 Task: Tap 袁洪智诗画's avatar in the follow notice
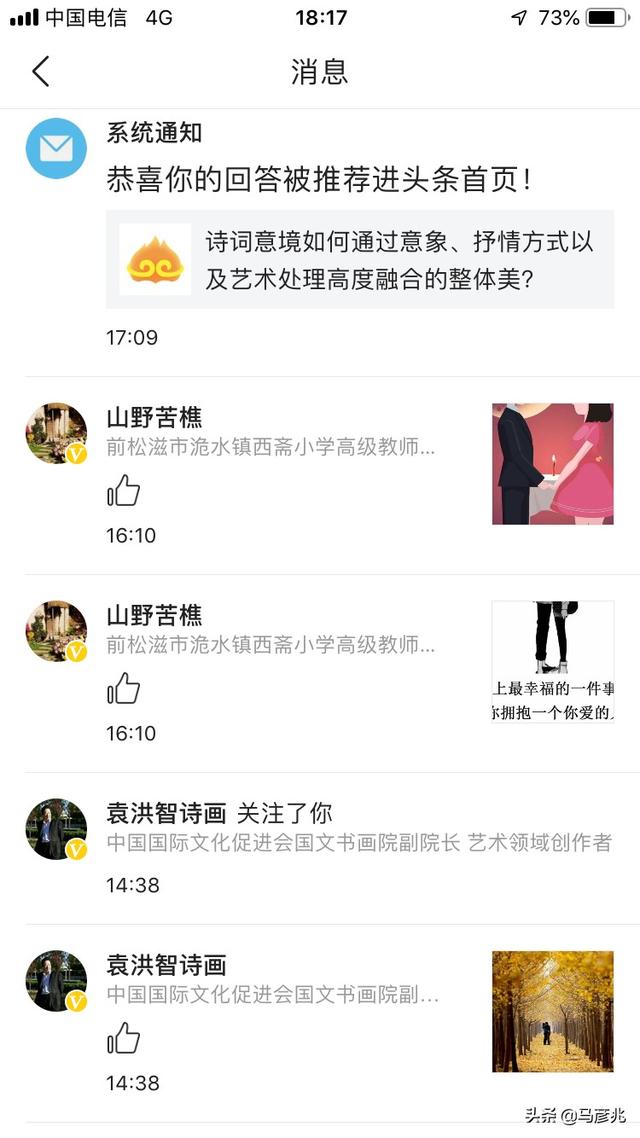point(56,829)
